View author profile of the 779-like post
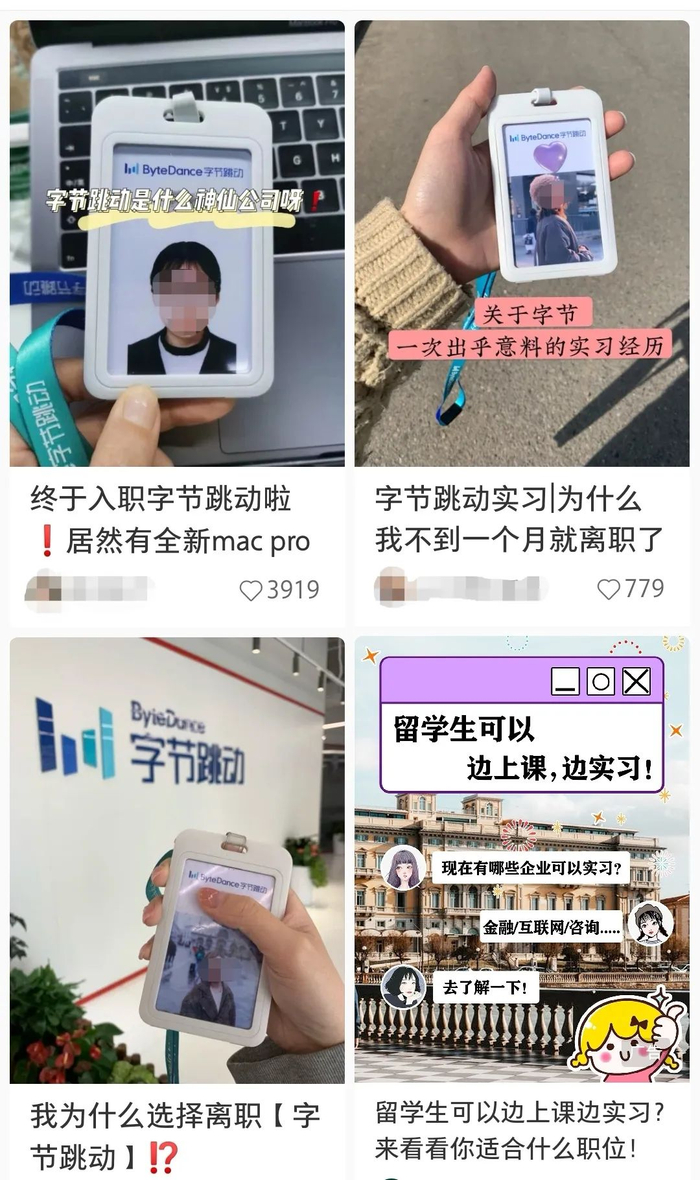 coord(460,588)
